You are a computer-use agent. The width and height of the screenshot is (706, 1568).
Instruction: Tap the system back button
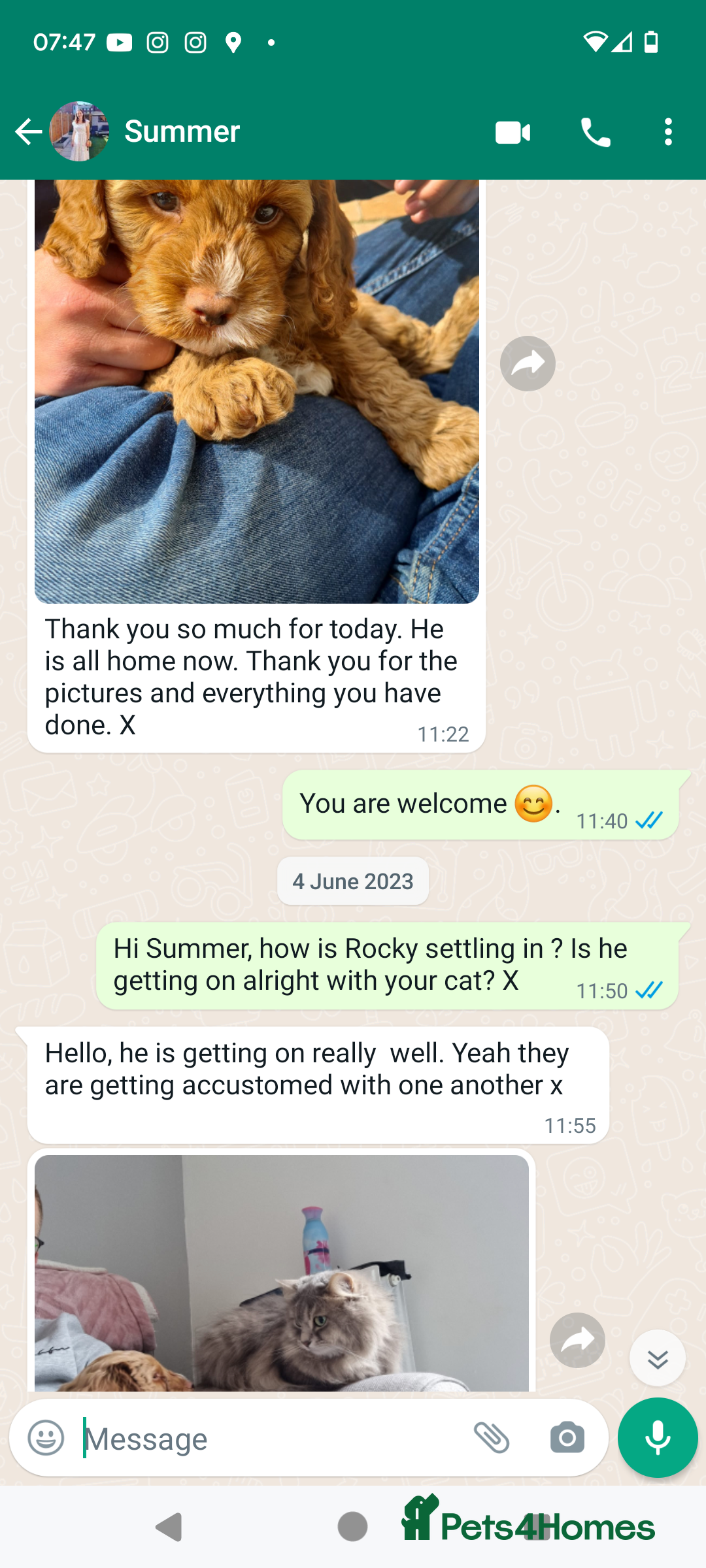[x=169, y=1527]
